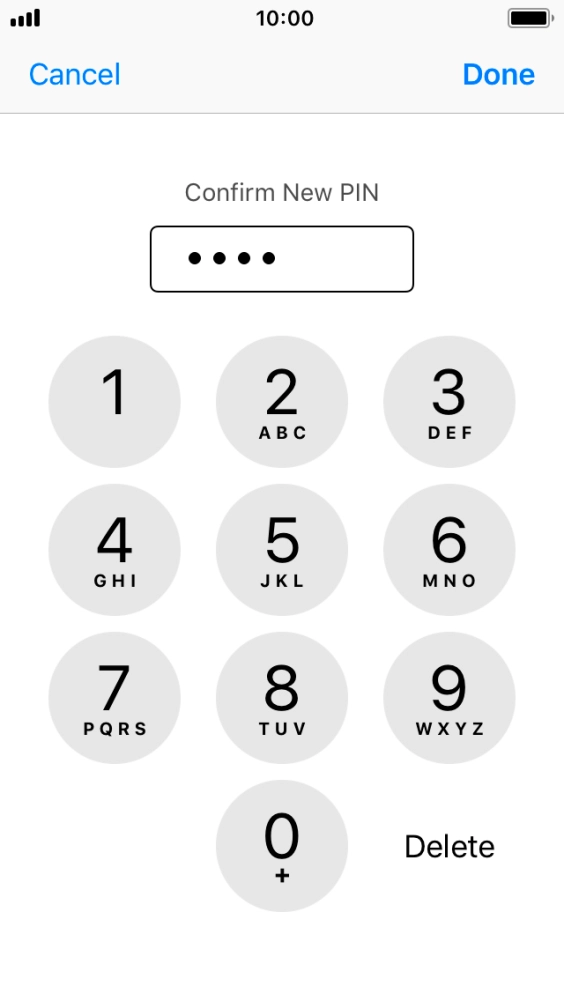Enter digit 5 on the keypad
Screen dimensions: 564x1001
[282, 550]
